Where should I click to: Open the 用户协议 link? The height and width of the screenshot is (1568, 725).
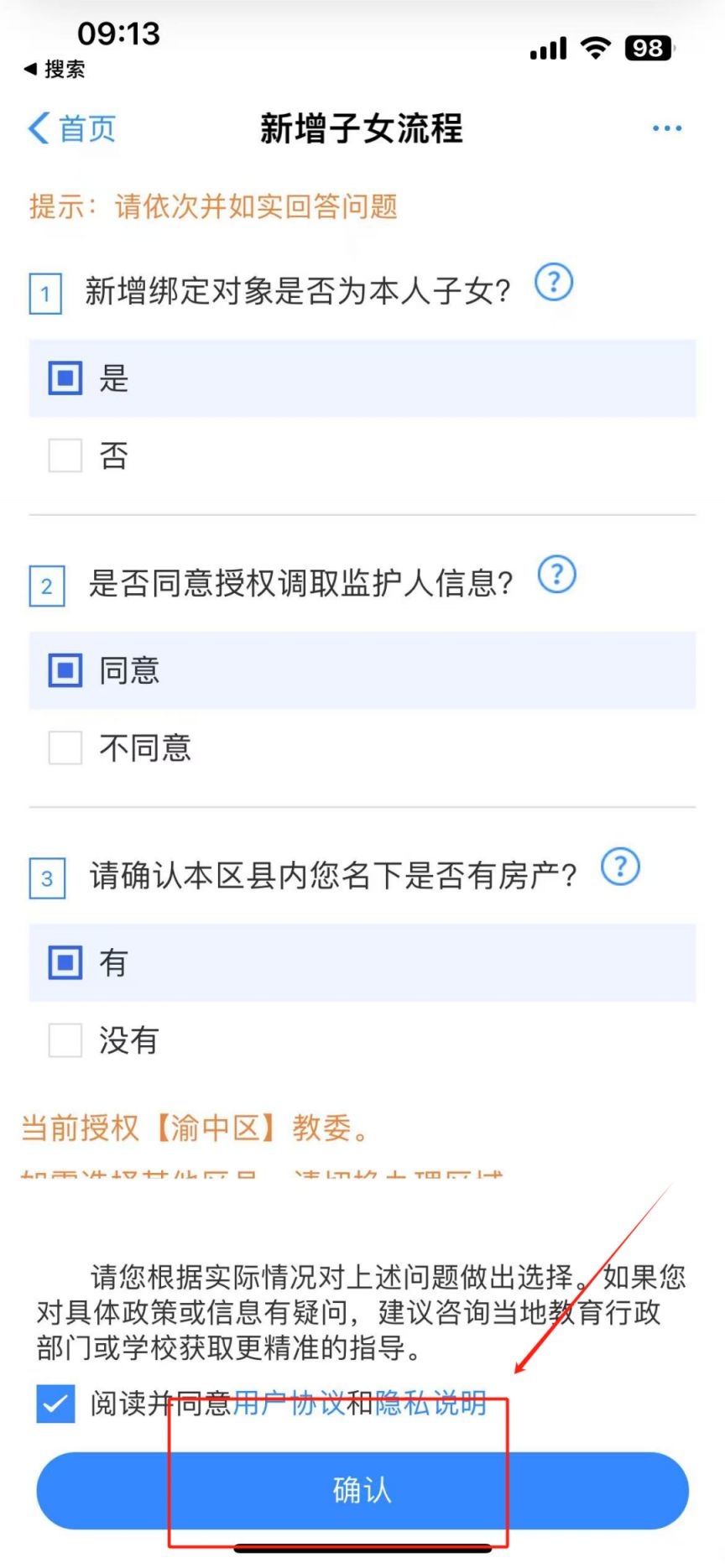click(289, 1403)
